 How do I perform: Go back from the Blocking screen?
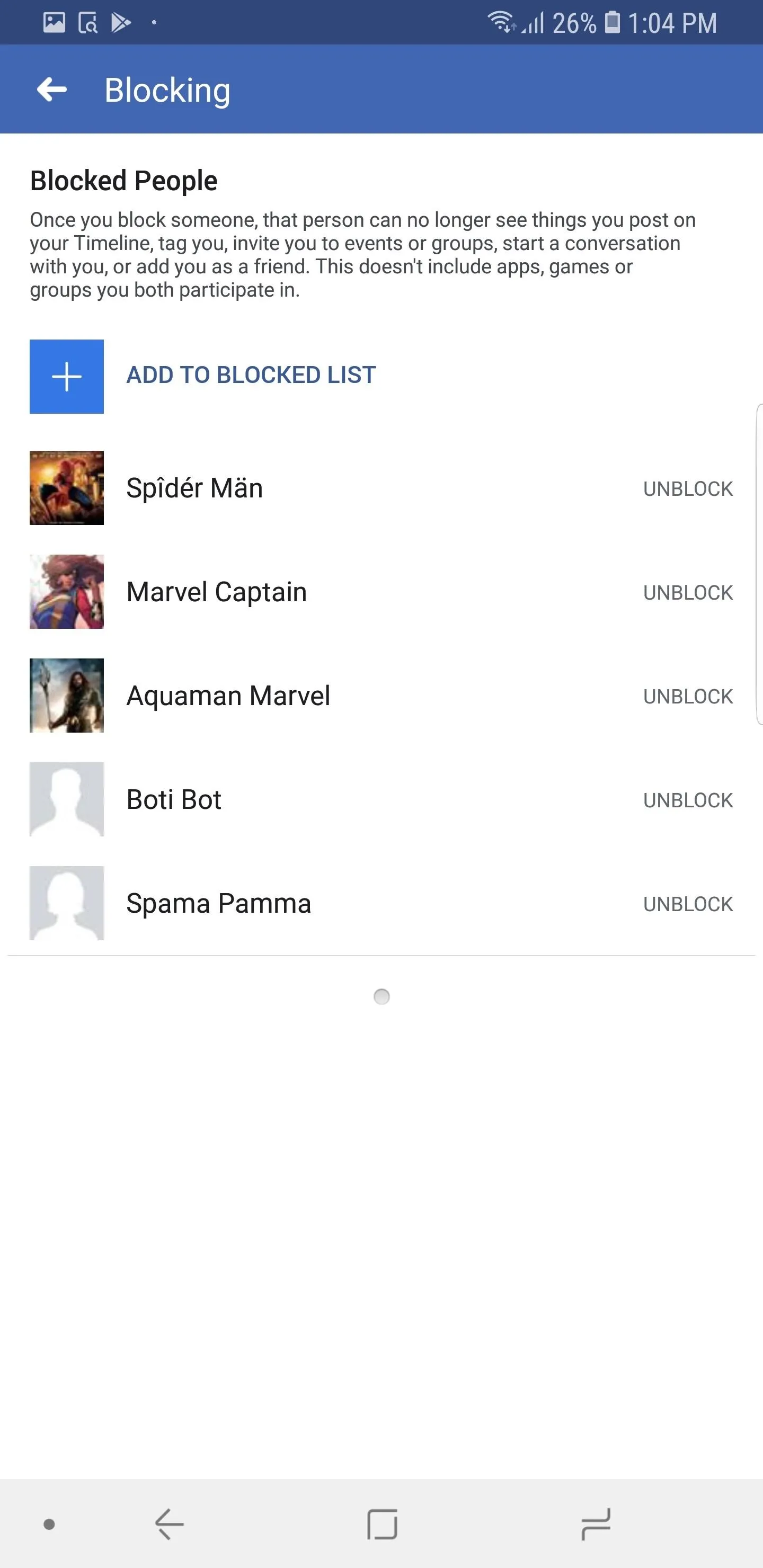pyautogui.click(x=52, y=90)
